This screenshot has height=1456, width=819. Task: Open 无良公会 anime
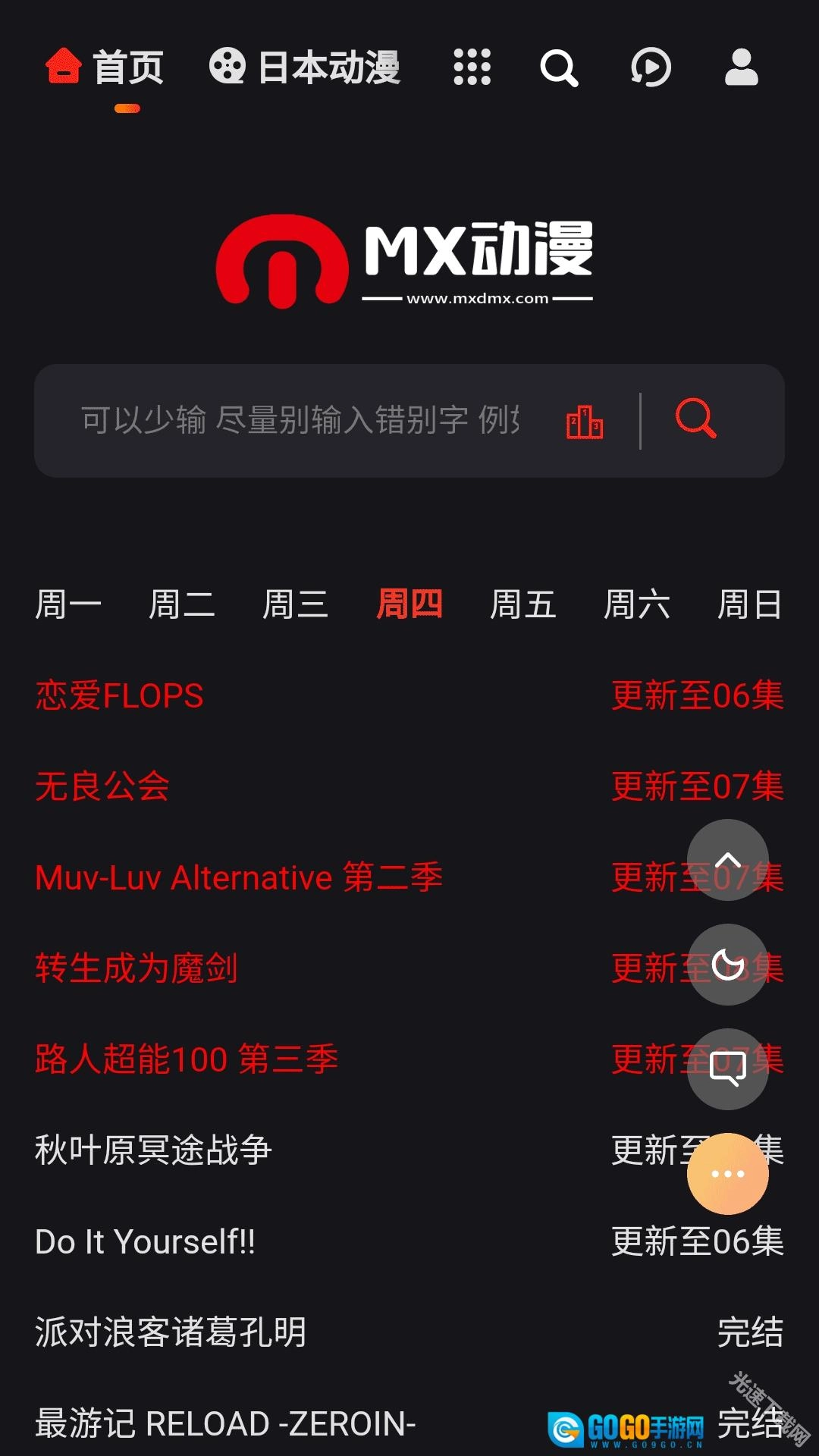point(102,786)
